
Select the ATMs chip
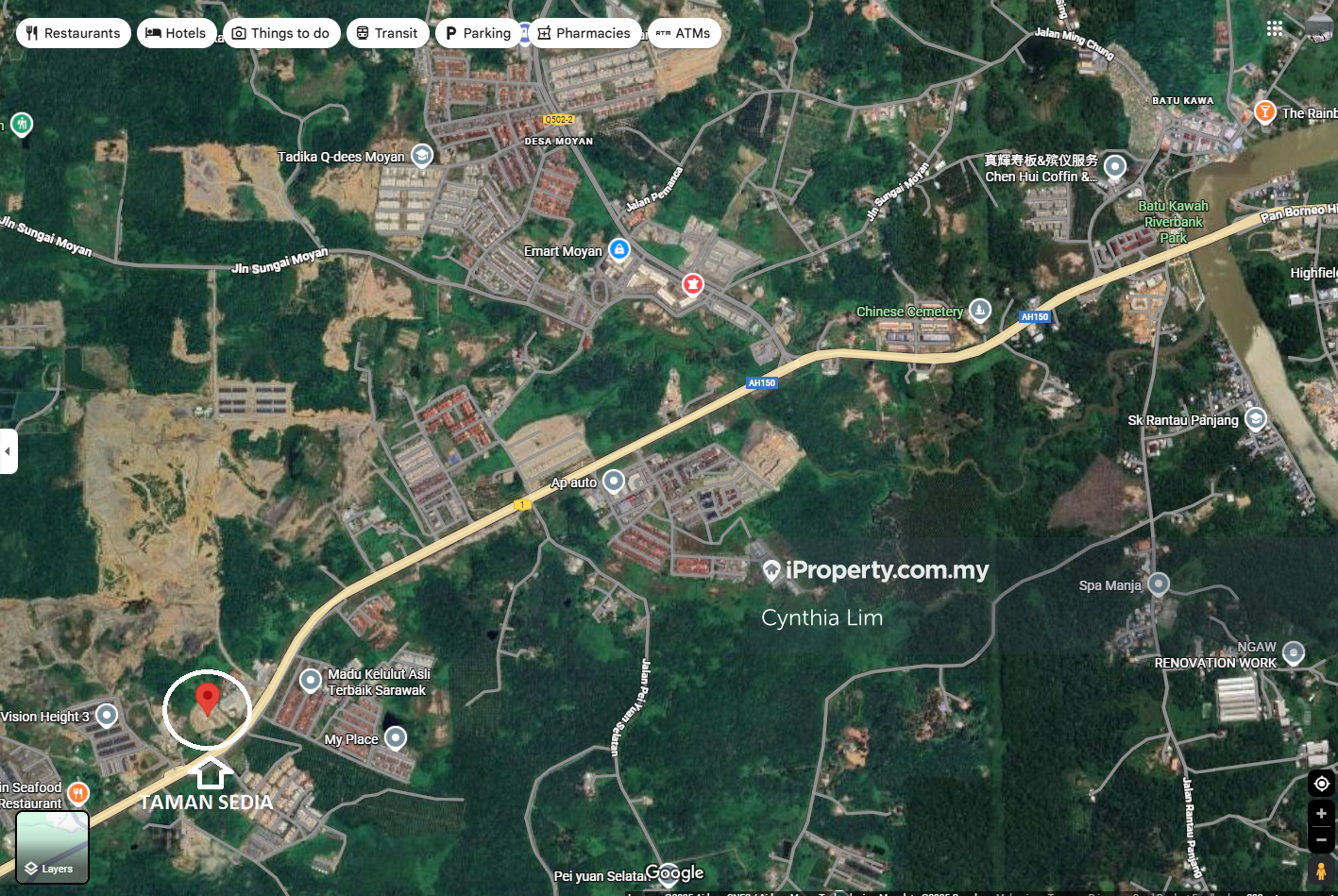(683, 33)
